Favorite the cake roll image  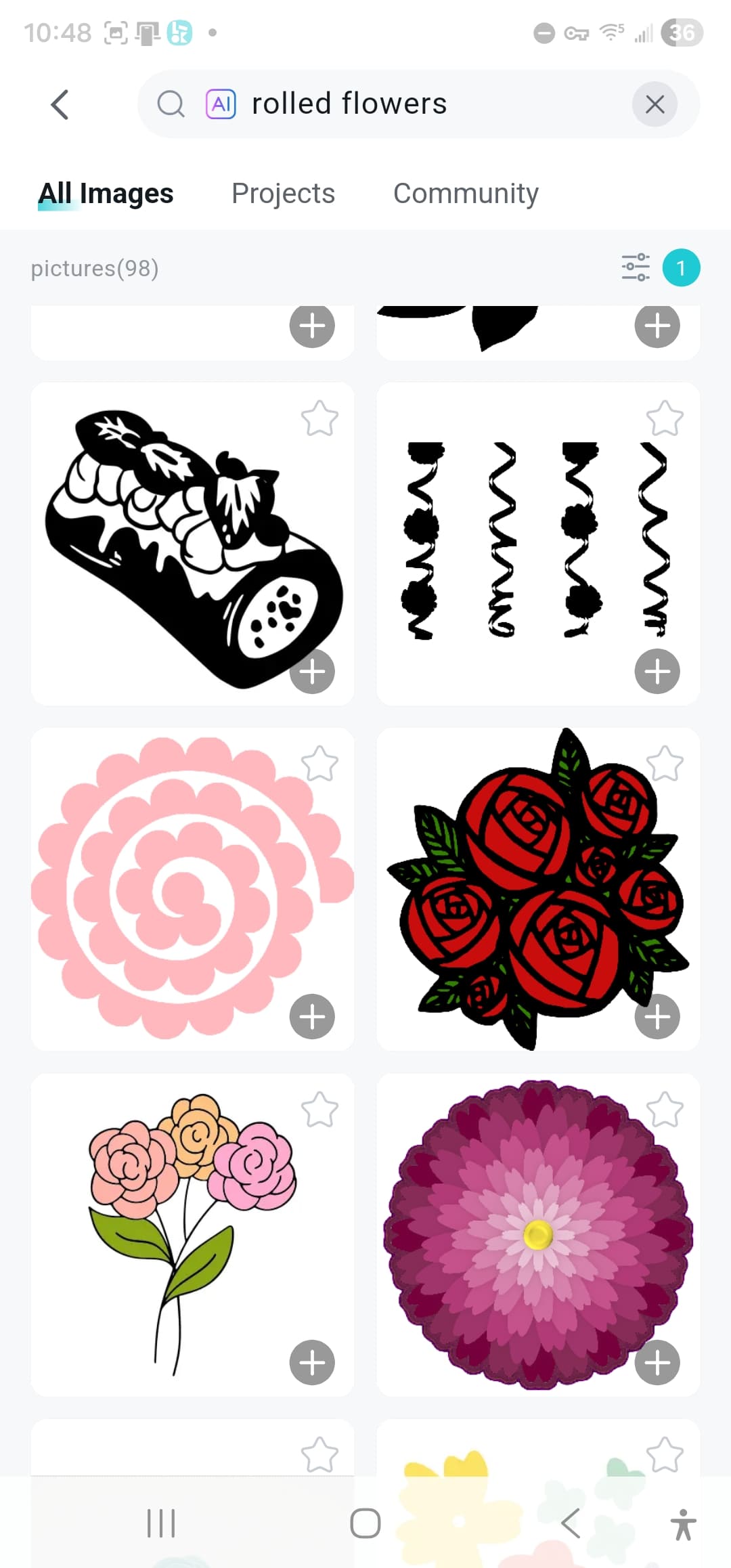click(x=319, y=418)
